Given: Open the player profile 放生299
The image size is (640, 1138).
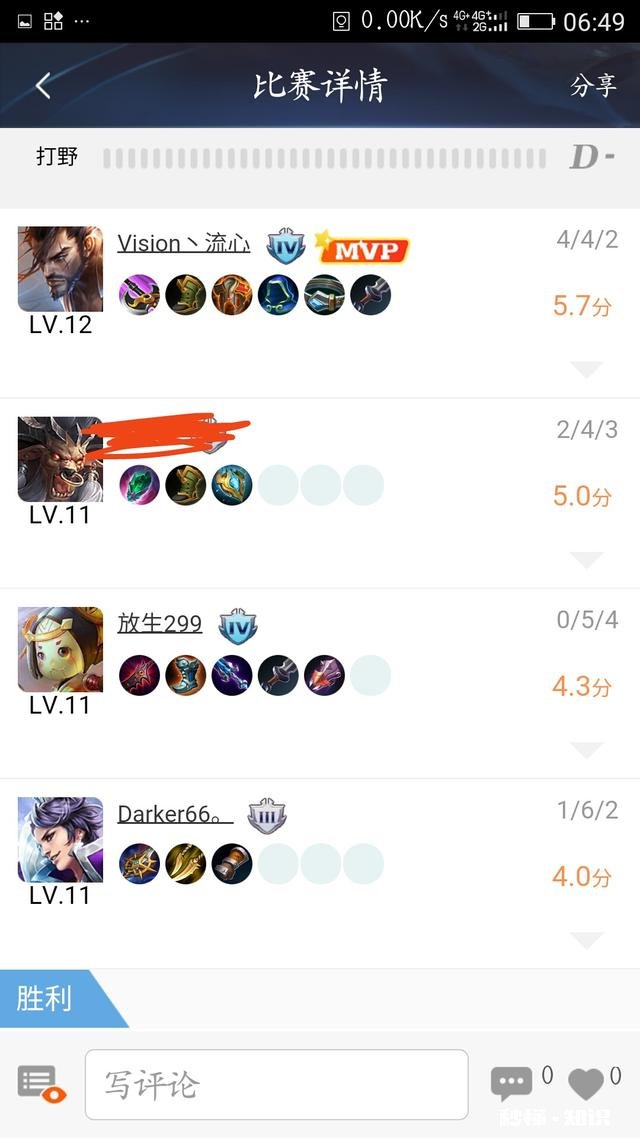Looking at the screenshot, I should [160, 624].
